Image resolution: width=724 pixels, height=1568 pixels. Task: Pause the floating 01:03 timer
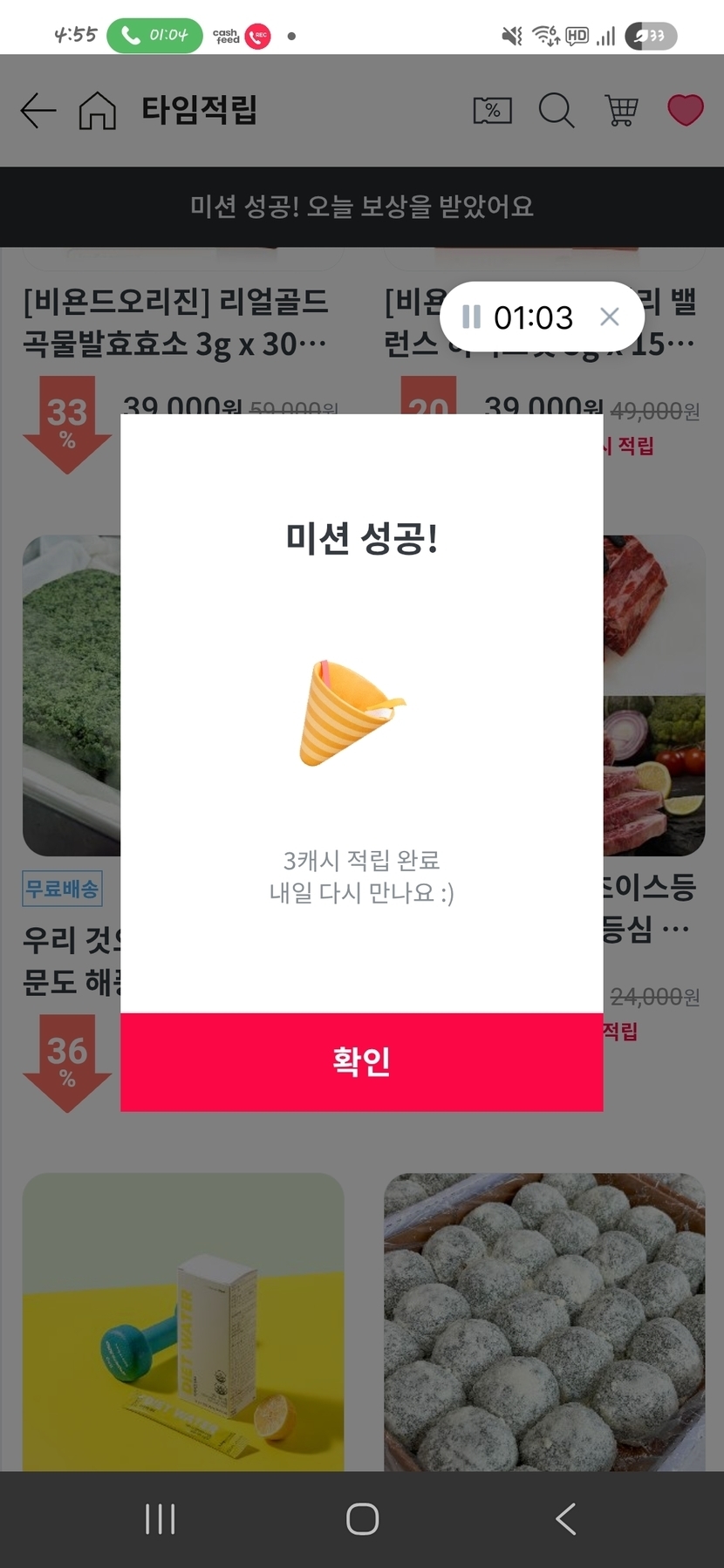pyautogui.click(x=472, y=317)
